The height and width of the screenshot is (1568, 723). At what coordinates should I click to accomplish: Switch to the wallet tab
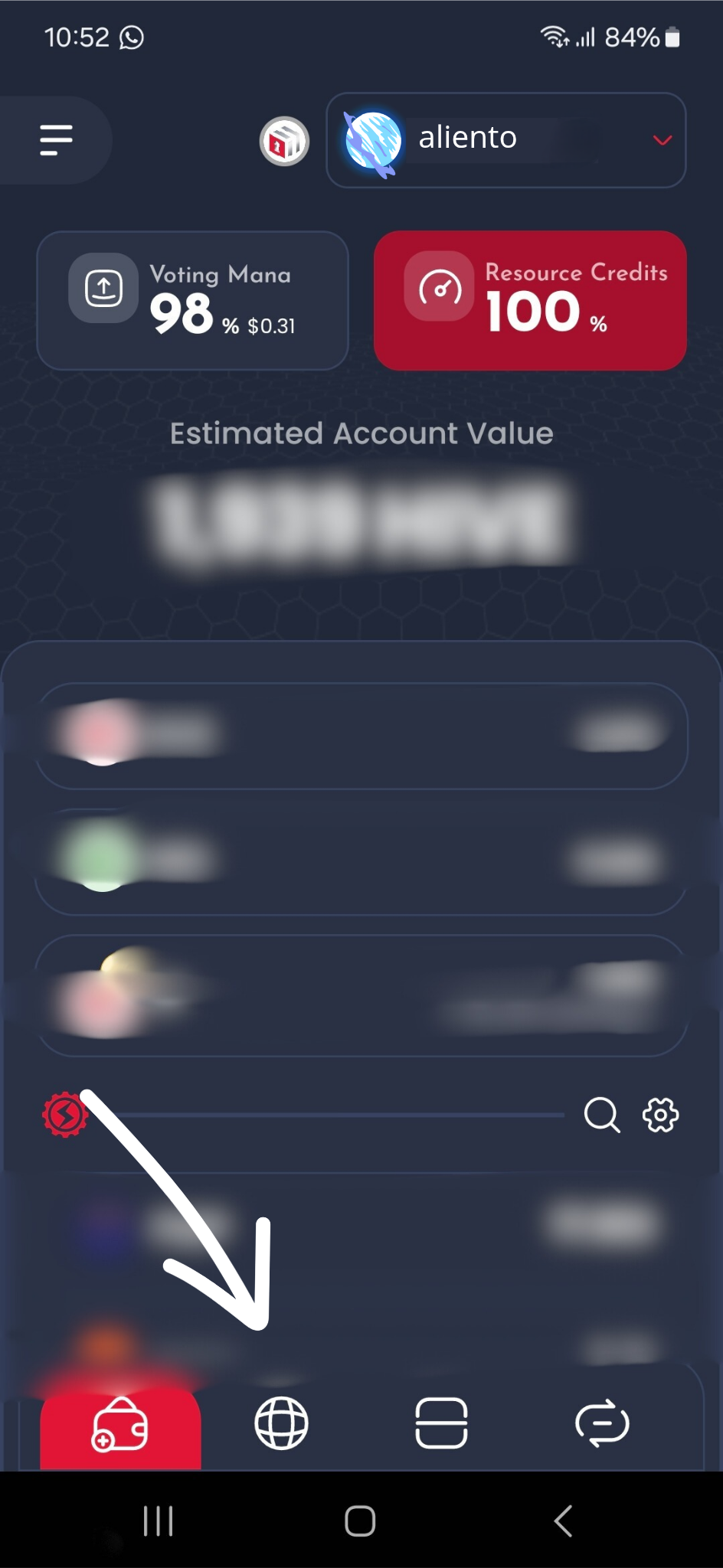coord(120,1424)
